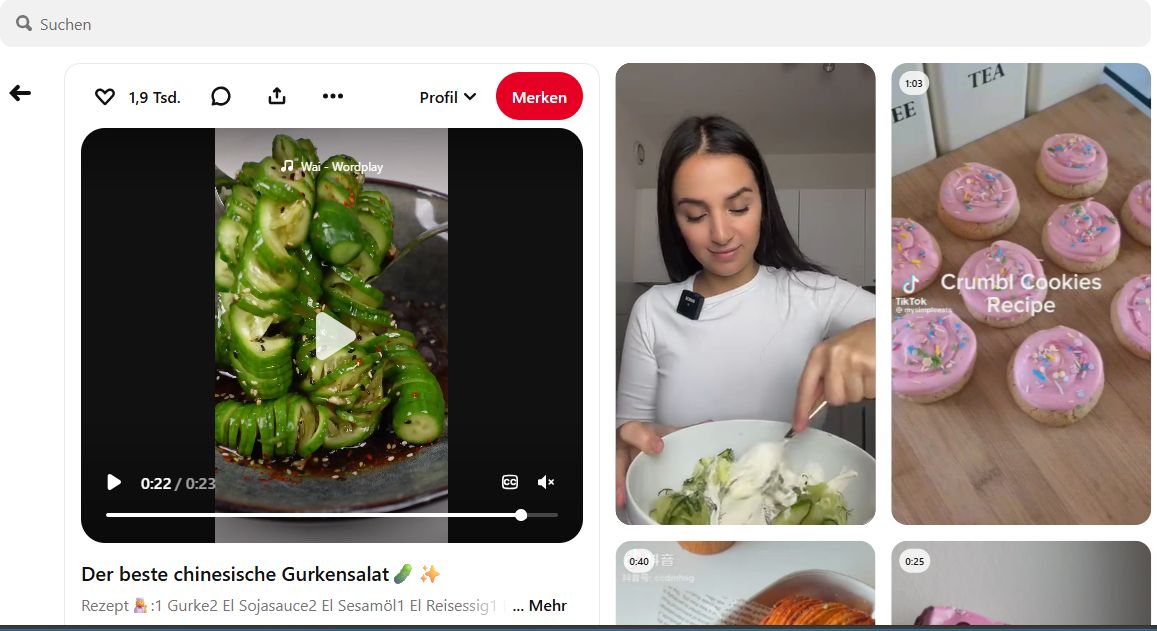This screenshot has height=631, width=1157.
Task: Go back with the arrow
Action: click(20, 93)
